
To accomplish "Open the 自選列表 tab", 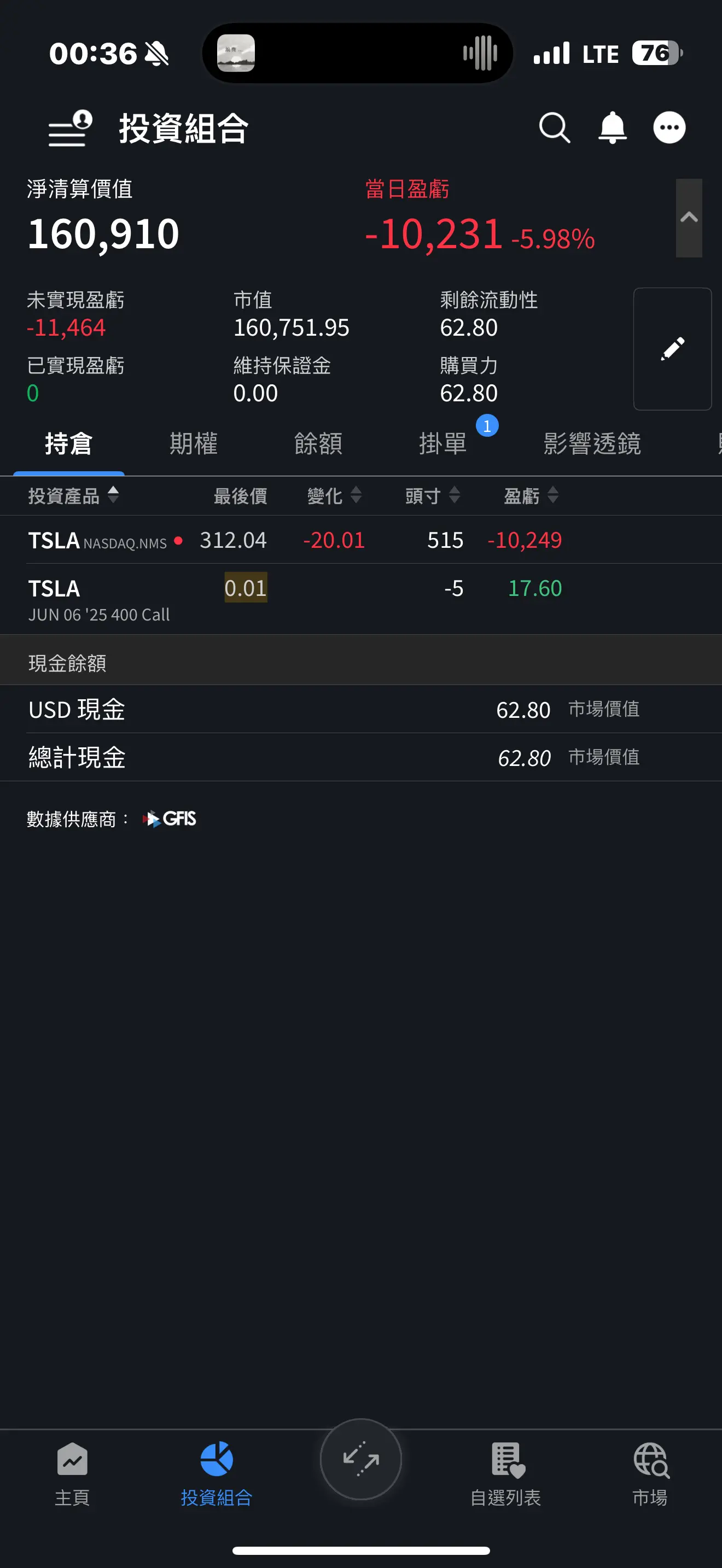I will pos(506,1473).
